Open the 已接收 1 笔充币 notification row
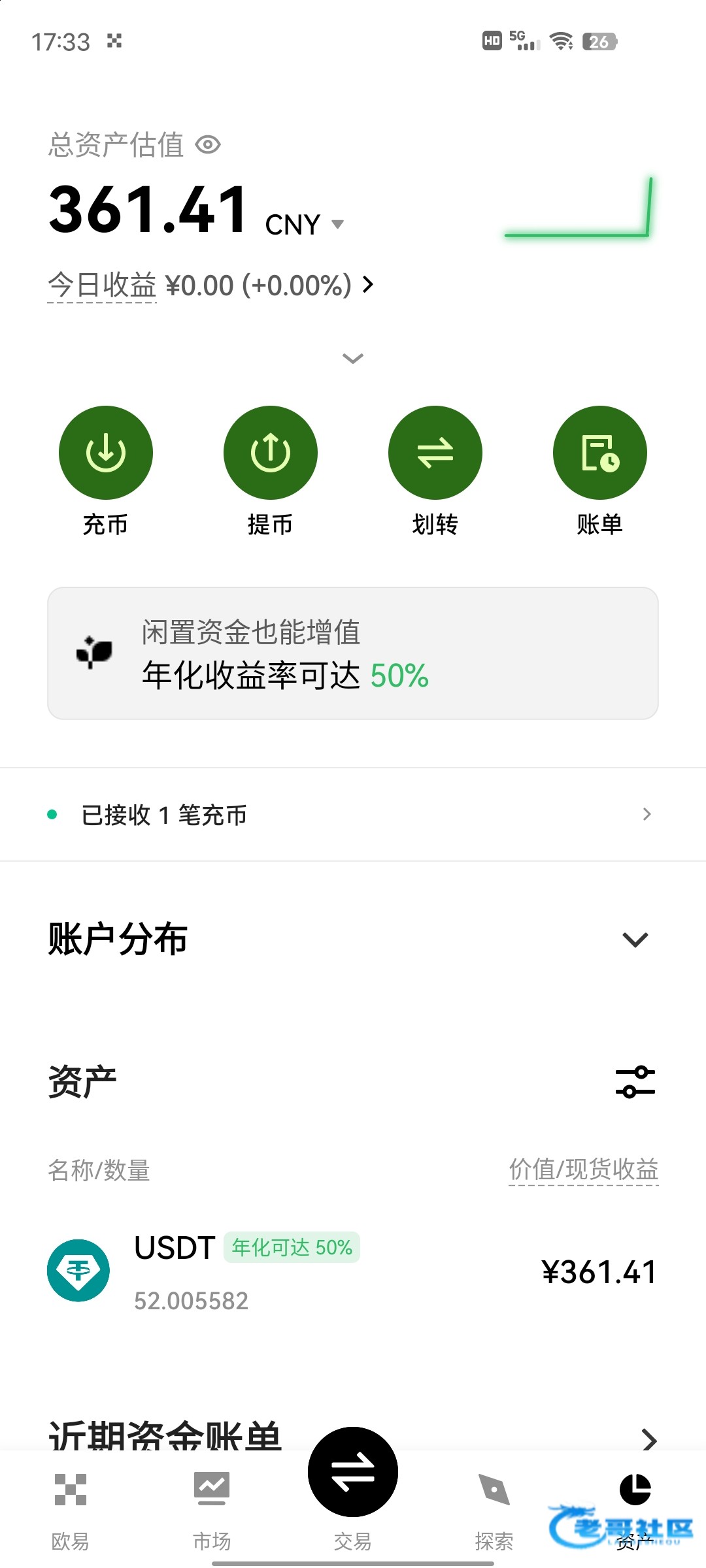706x1568 pixels. pyautogui.click(x=353, y=815)
